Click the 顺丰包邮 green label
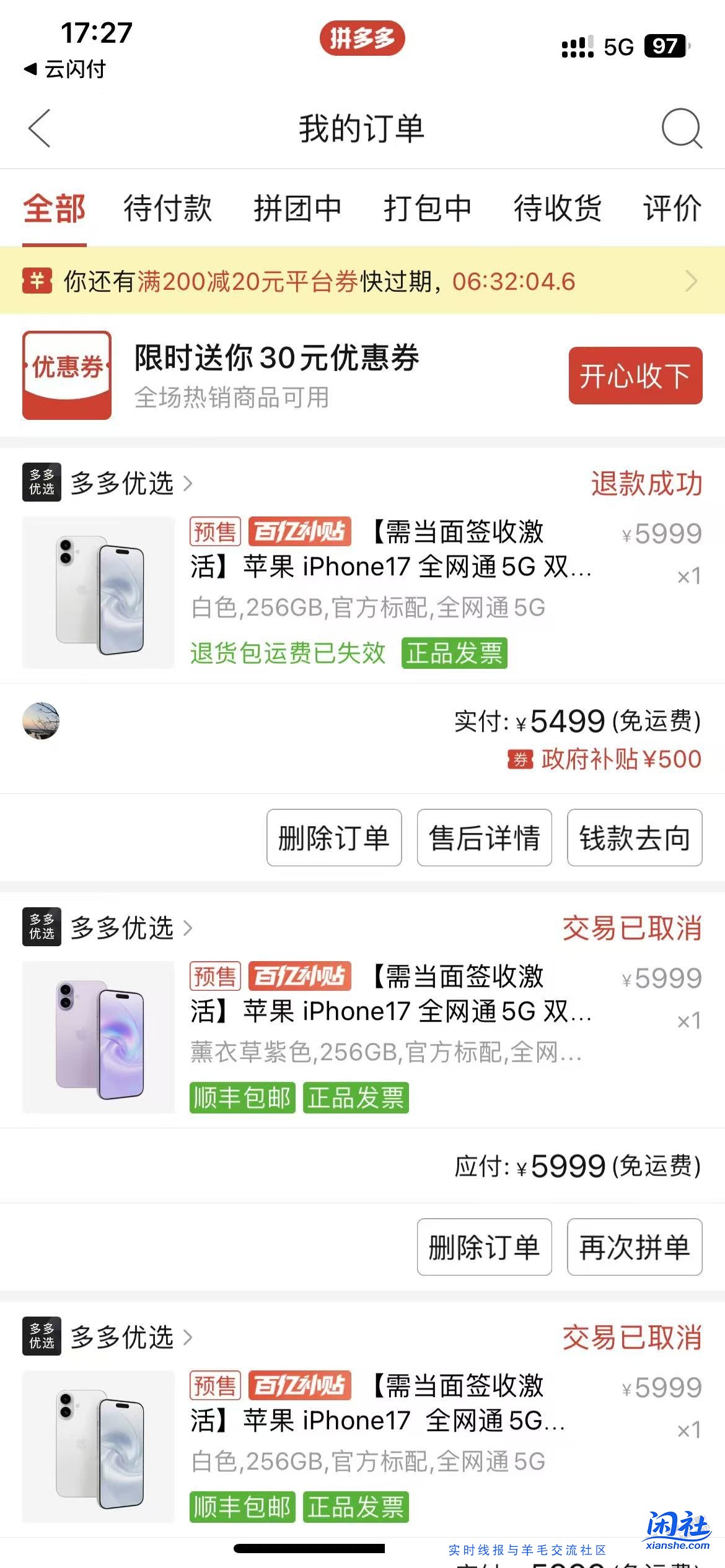 tap(242, 1097)
